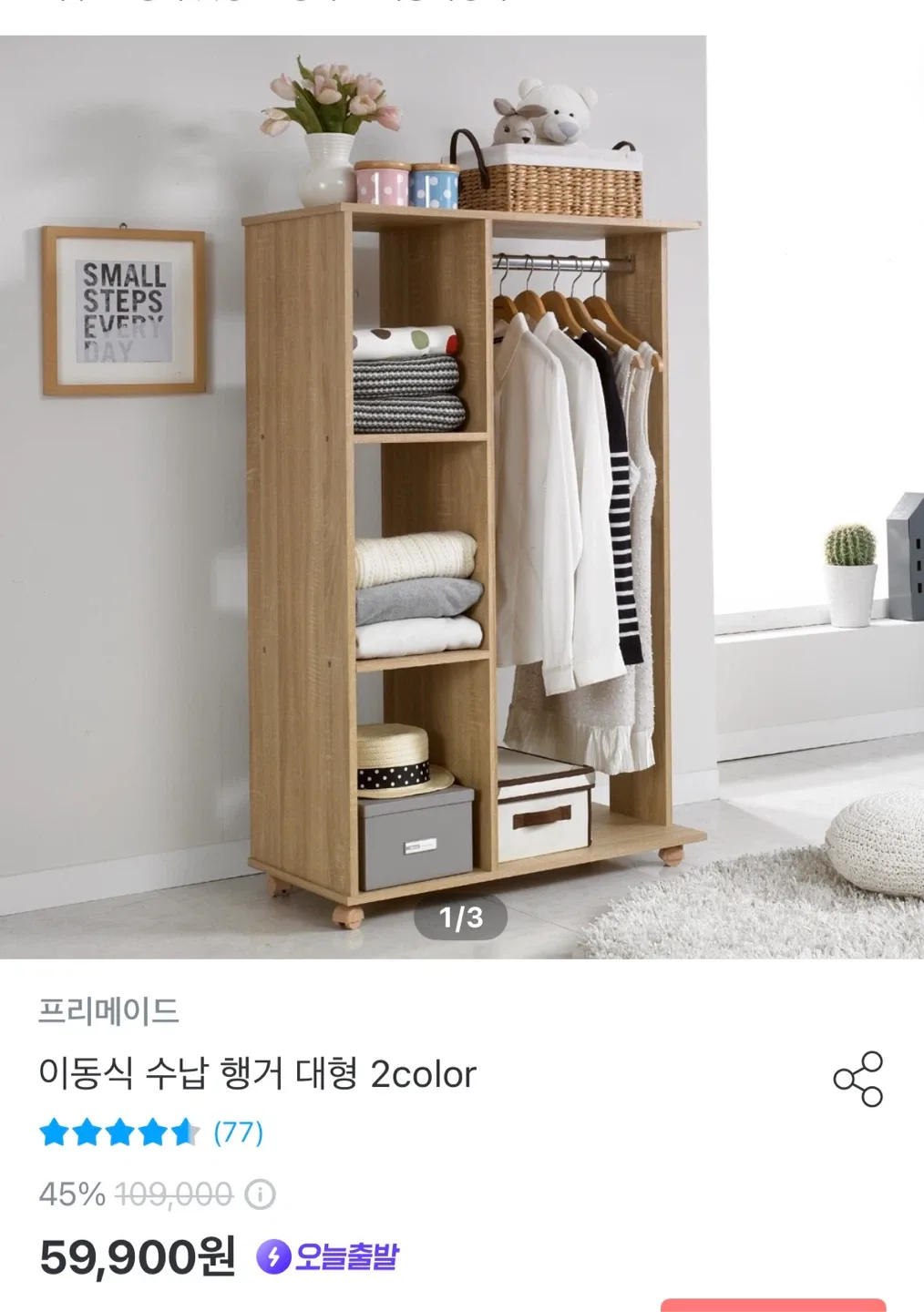Share this product via share icon
Image resolution: width=924 pixels, height=1312 pixels.
click(x=858, y=1079)
